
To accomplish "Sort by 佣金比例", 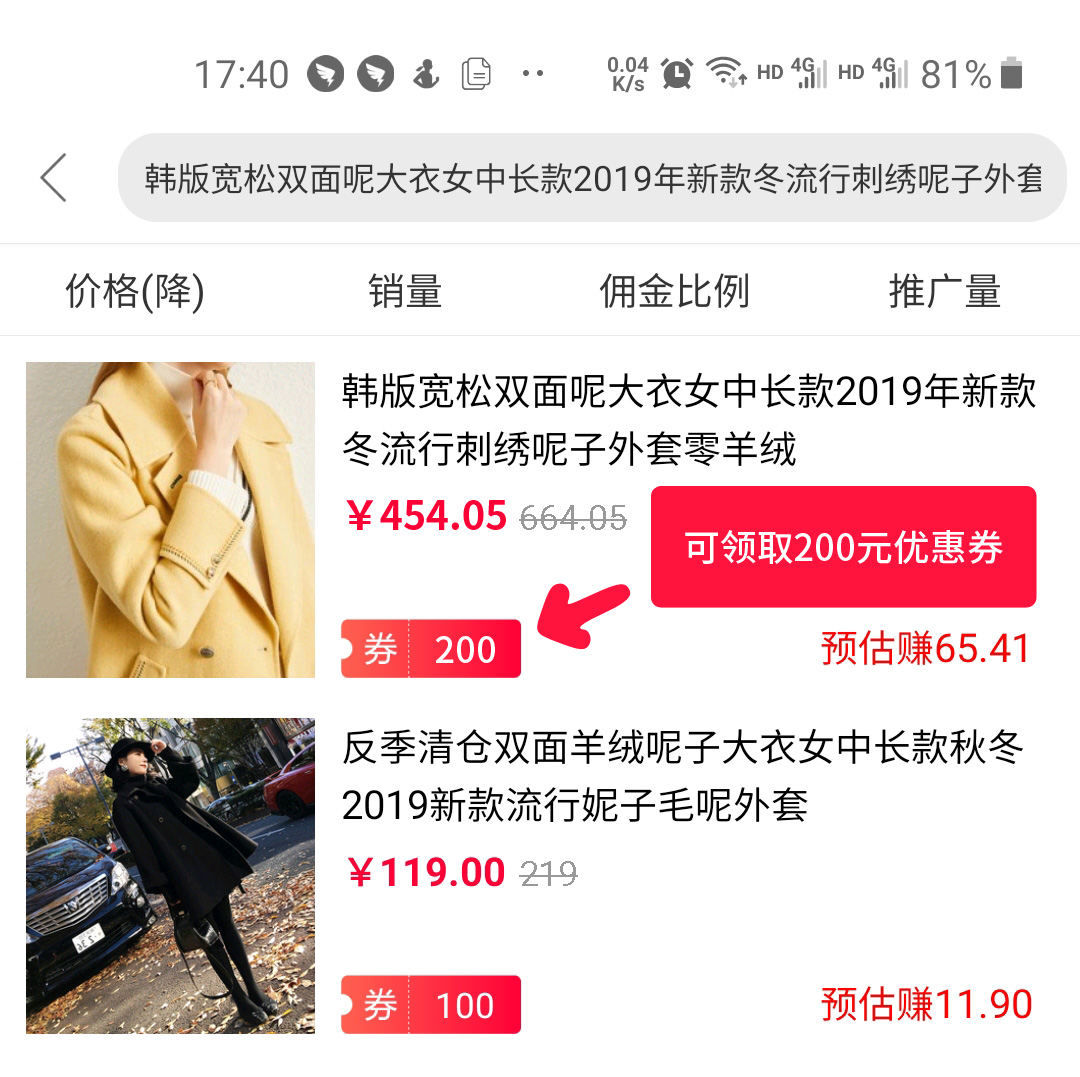I will pos(674,292).
